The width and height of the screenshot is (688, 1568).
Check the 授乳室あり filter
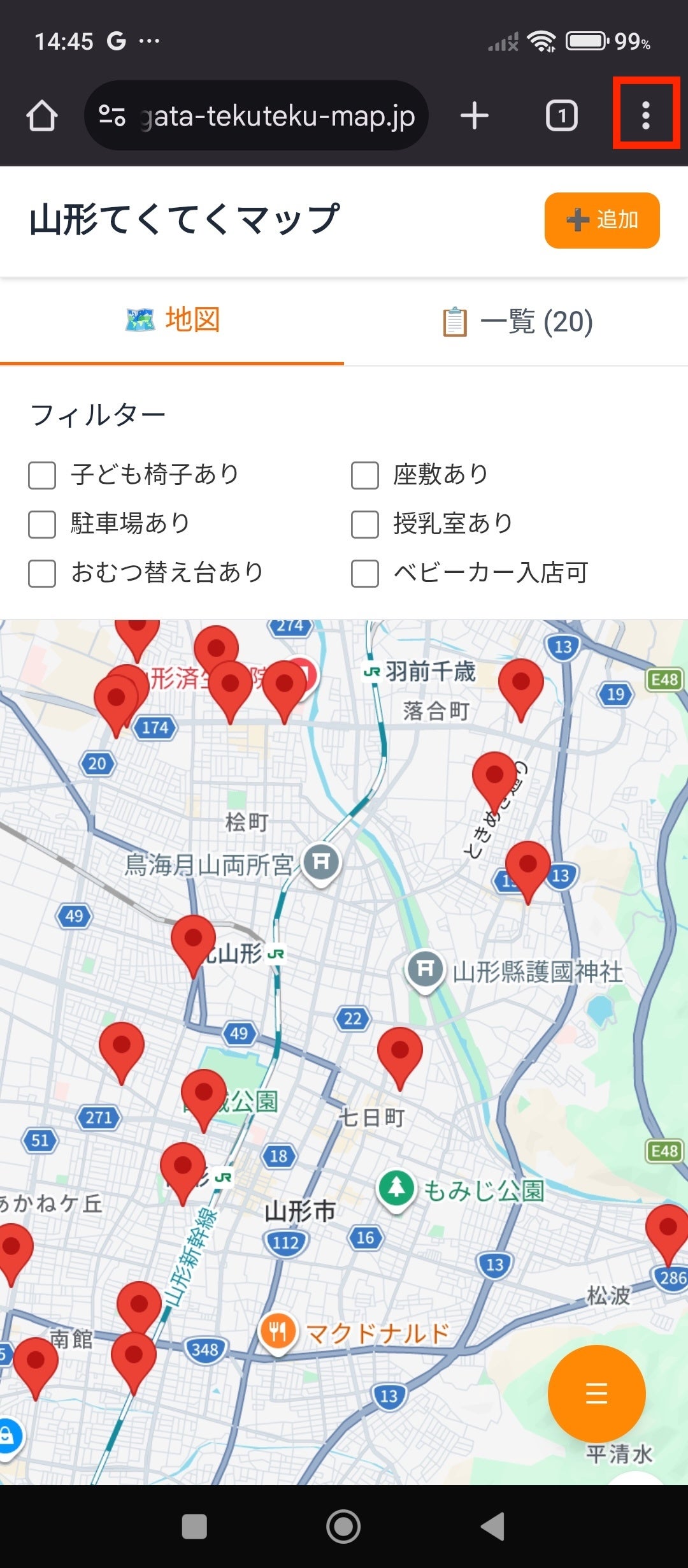click(365, 525)
